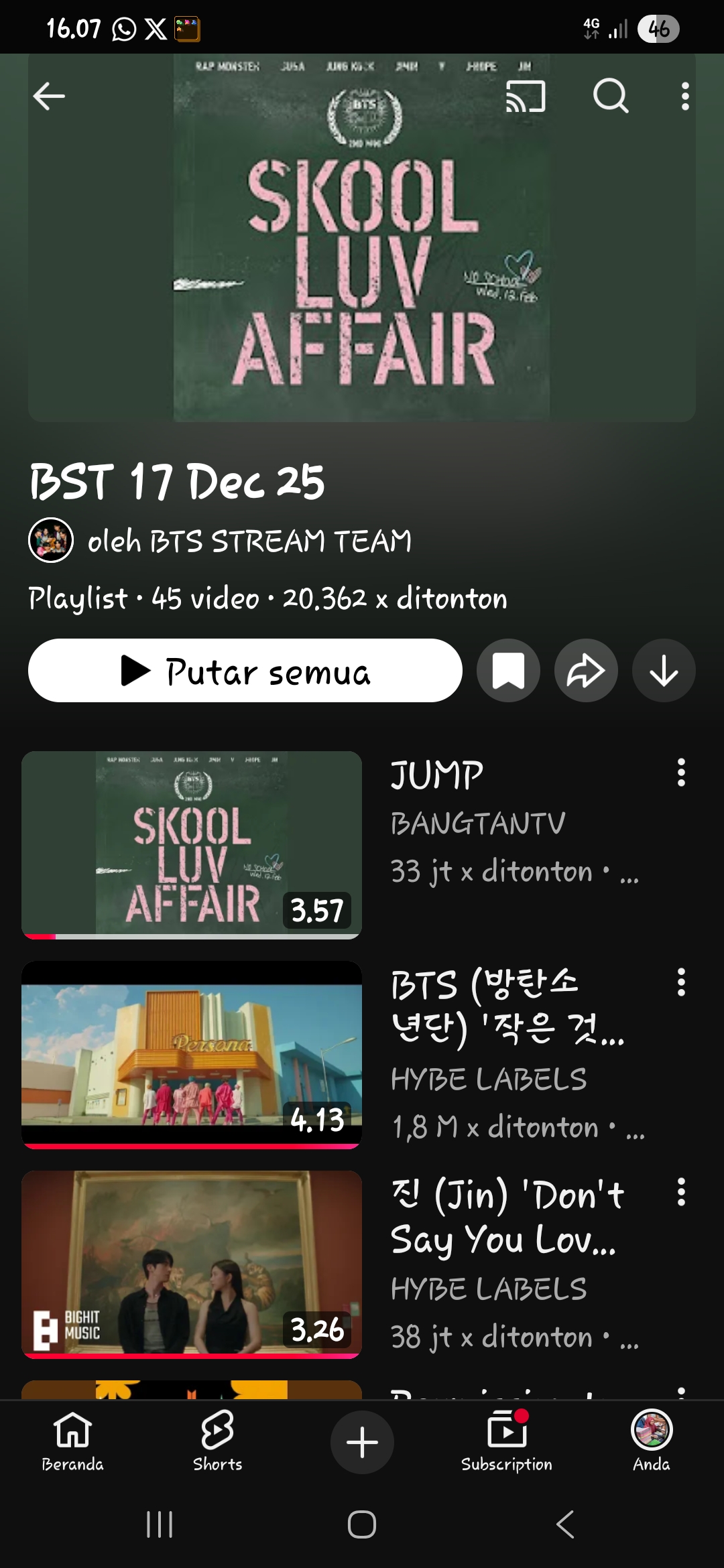Image resolution: width=724 pixels, height=1568 pixels.
Task: Tap the Cast icon to connect a device
Action: (x=526, y=99)
